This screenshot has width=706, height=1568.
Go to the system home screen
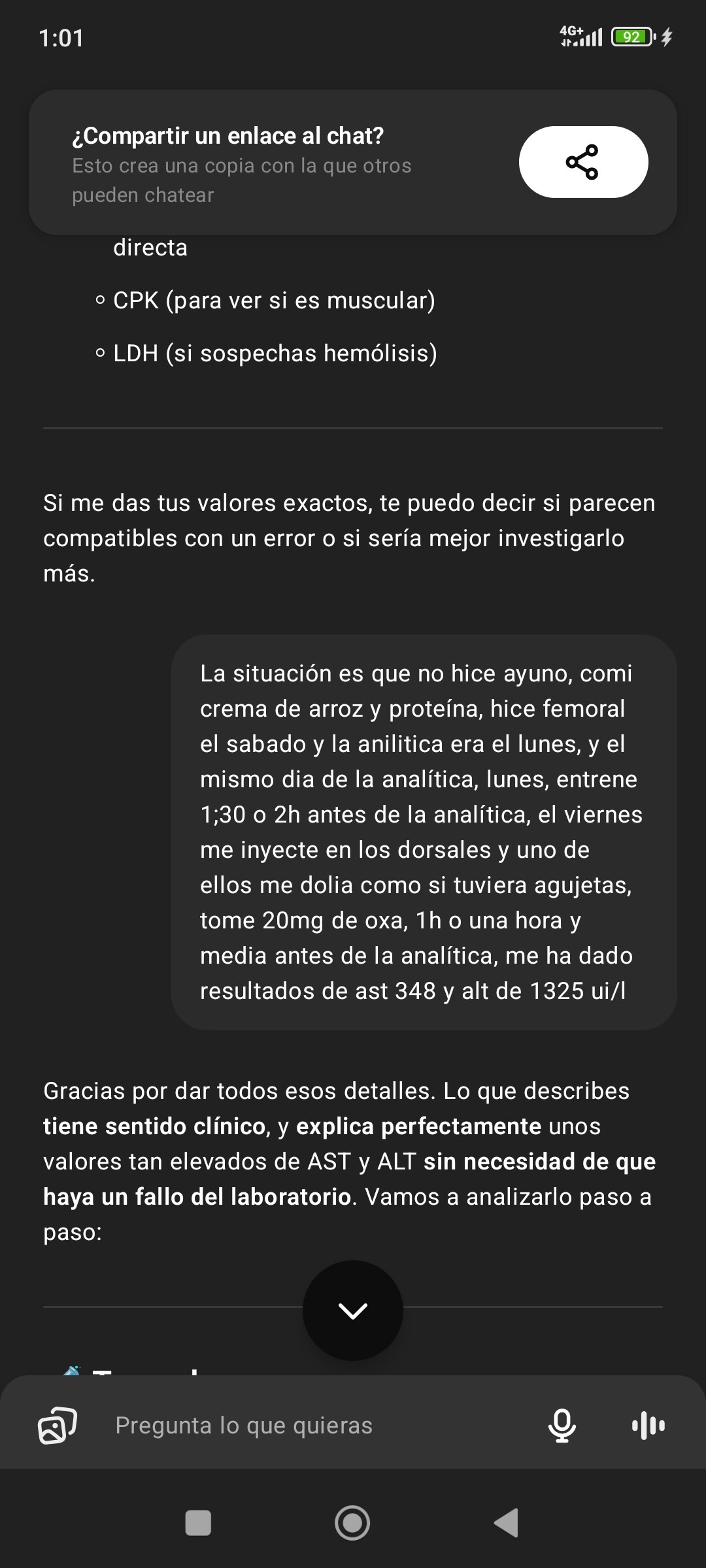[352, 1523]
